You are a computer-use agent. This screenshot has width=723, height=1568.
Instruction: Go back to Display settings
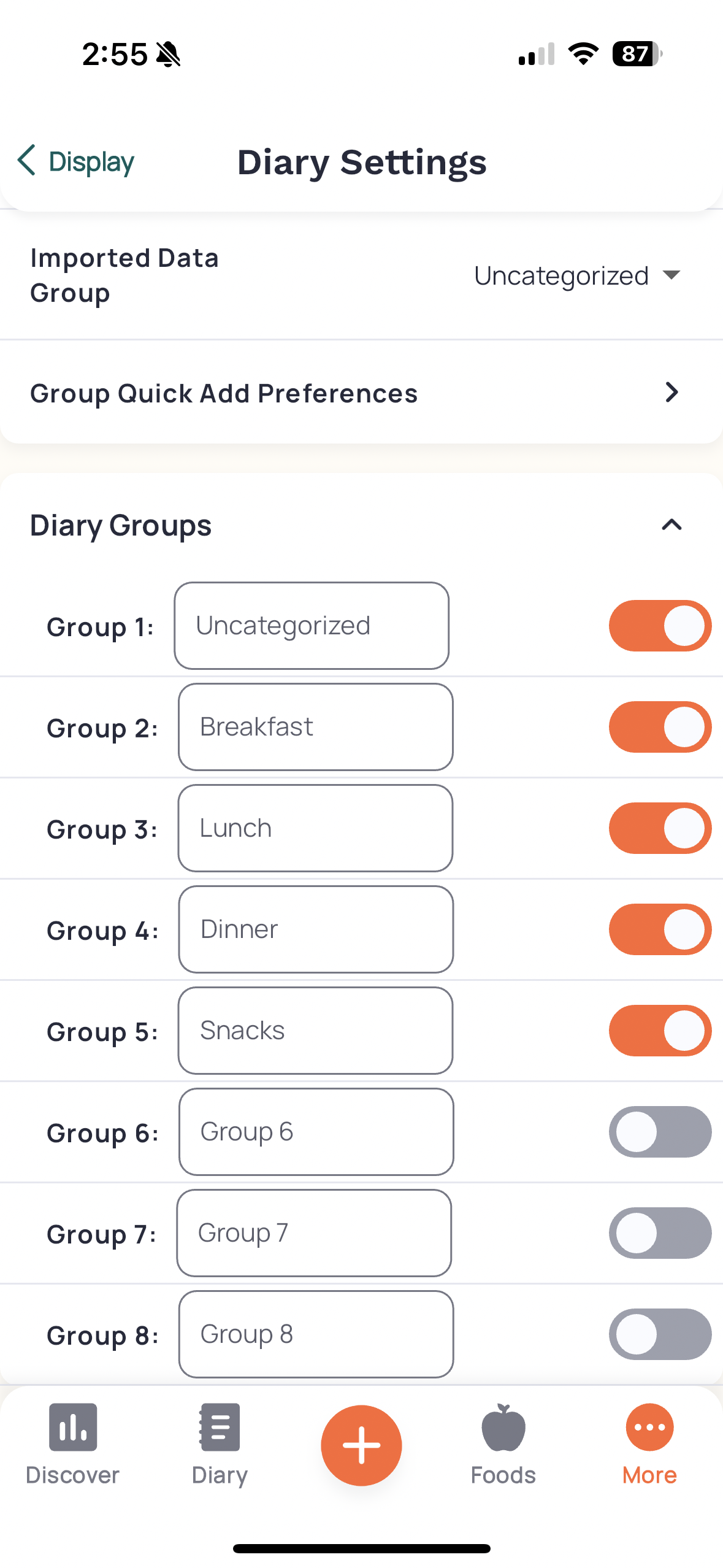point(74,161)
